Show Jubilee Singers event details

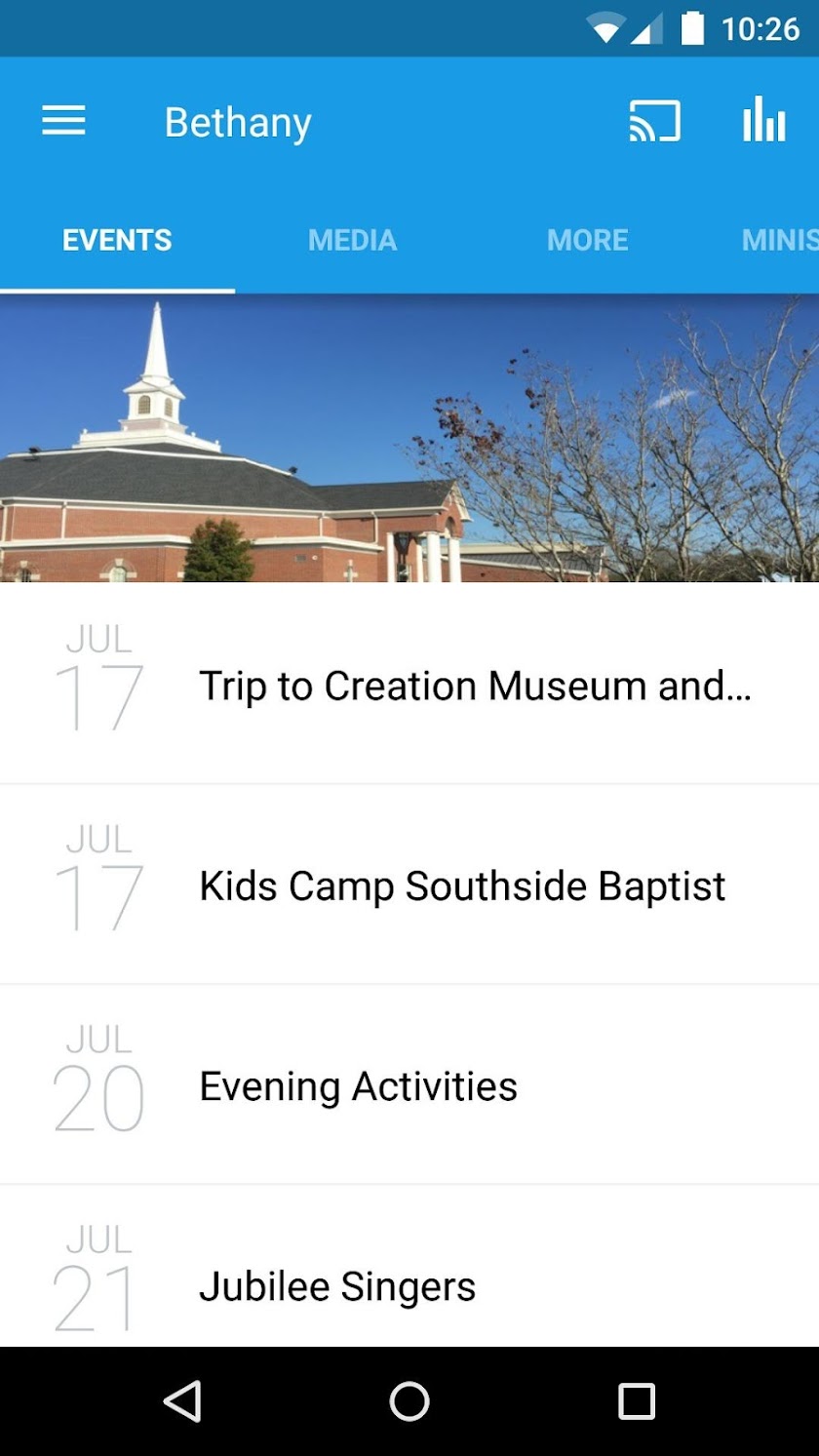point(337,1286)
